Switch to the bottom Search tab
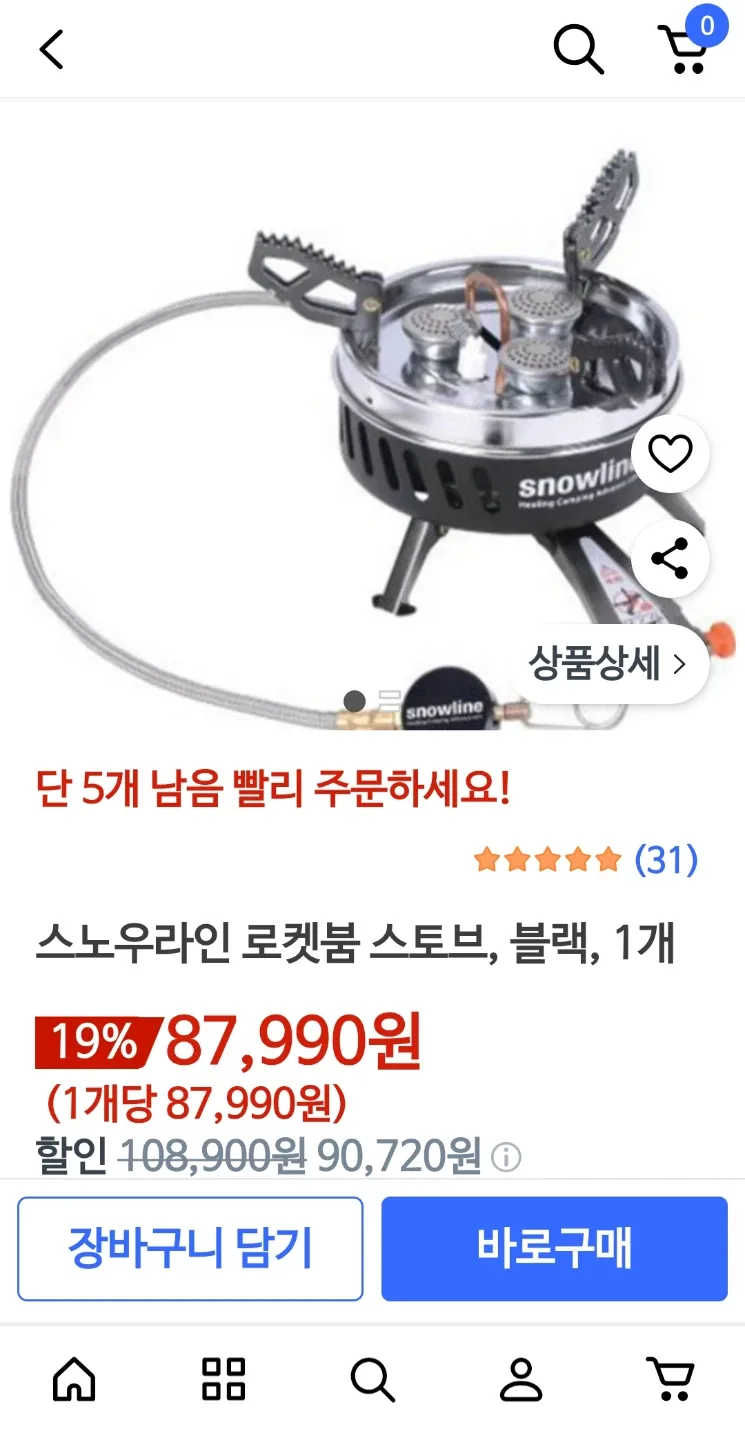 click(372, 1380)
